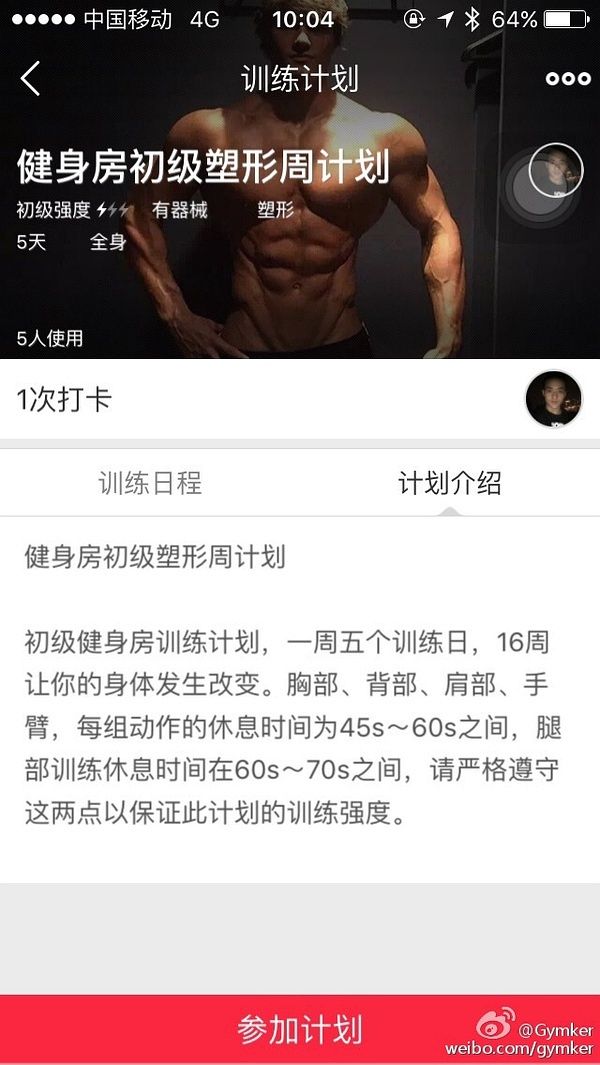Open the avatar in the 1次打卡 row

pos(554,399)
